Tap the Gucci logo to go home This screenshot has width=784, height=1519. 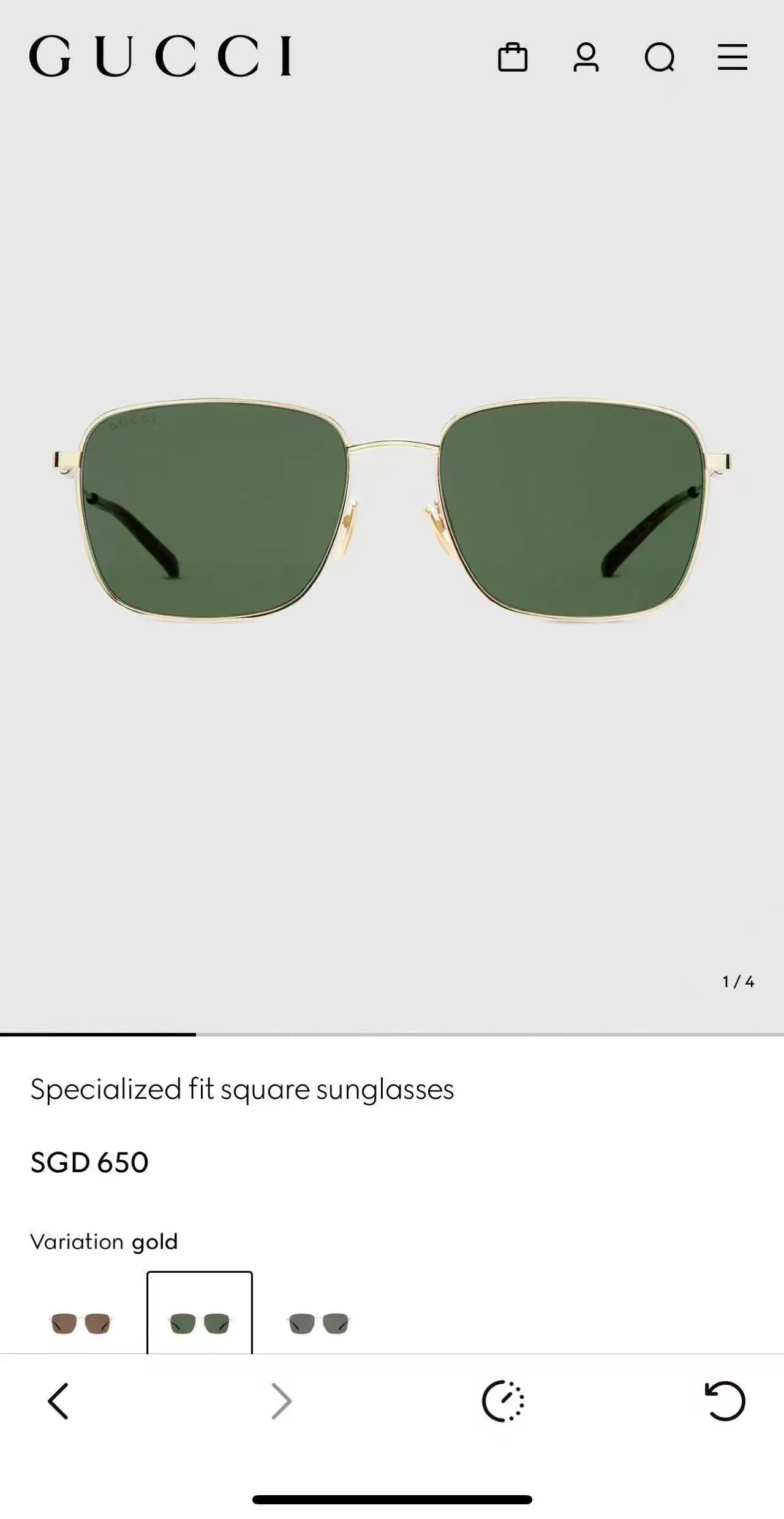(160, 56)
